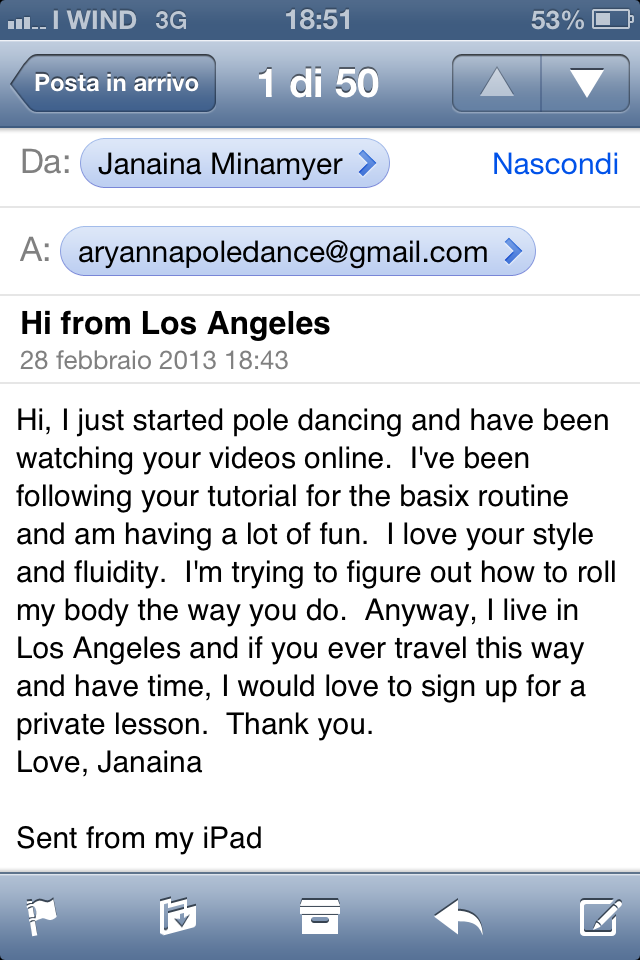The height and width of the screenshot is (960, 640).
Task: Flag this email
Action: 40,916
